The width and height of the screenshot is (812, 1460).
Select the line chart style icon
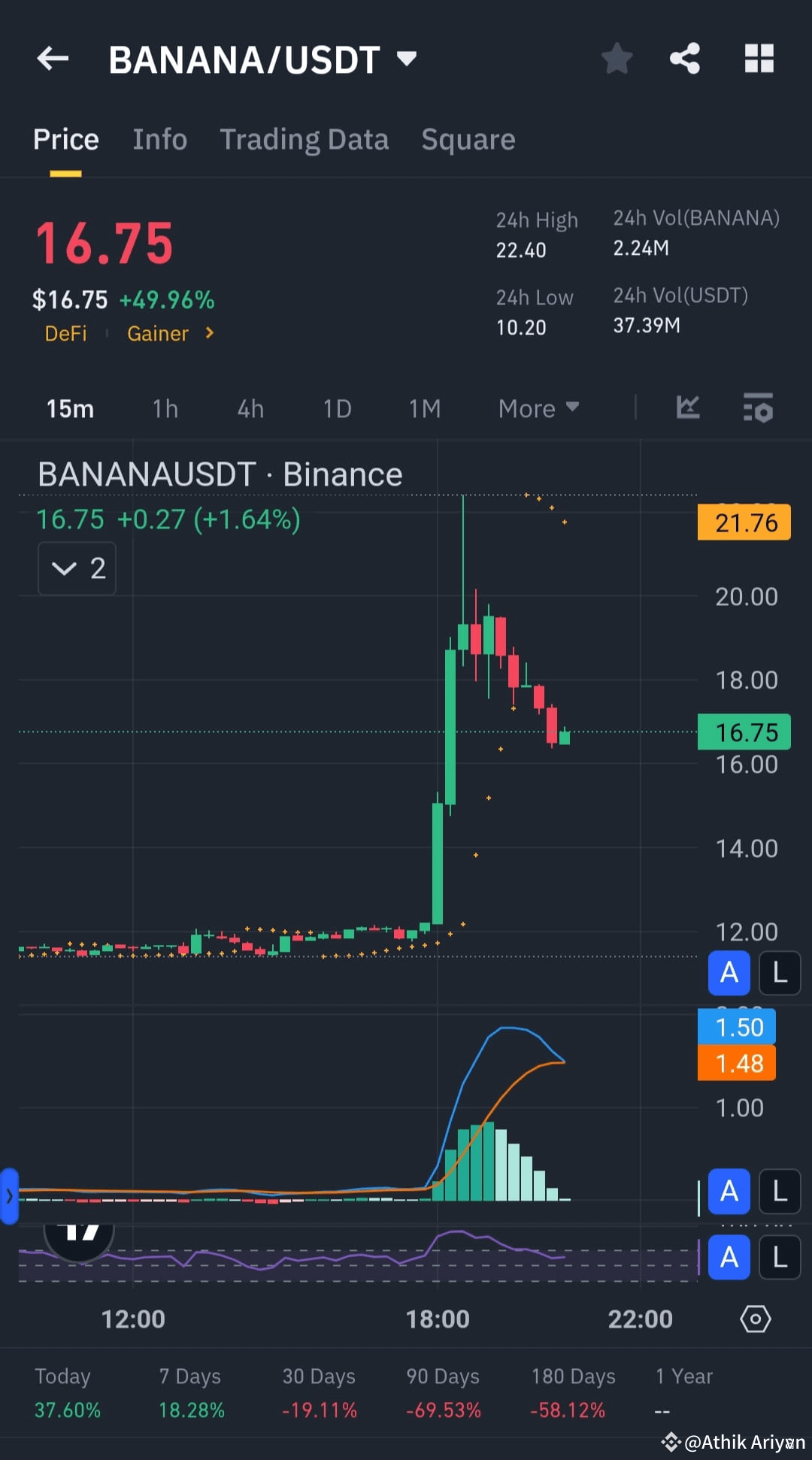click(688, 408)
